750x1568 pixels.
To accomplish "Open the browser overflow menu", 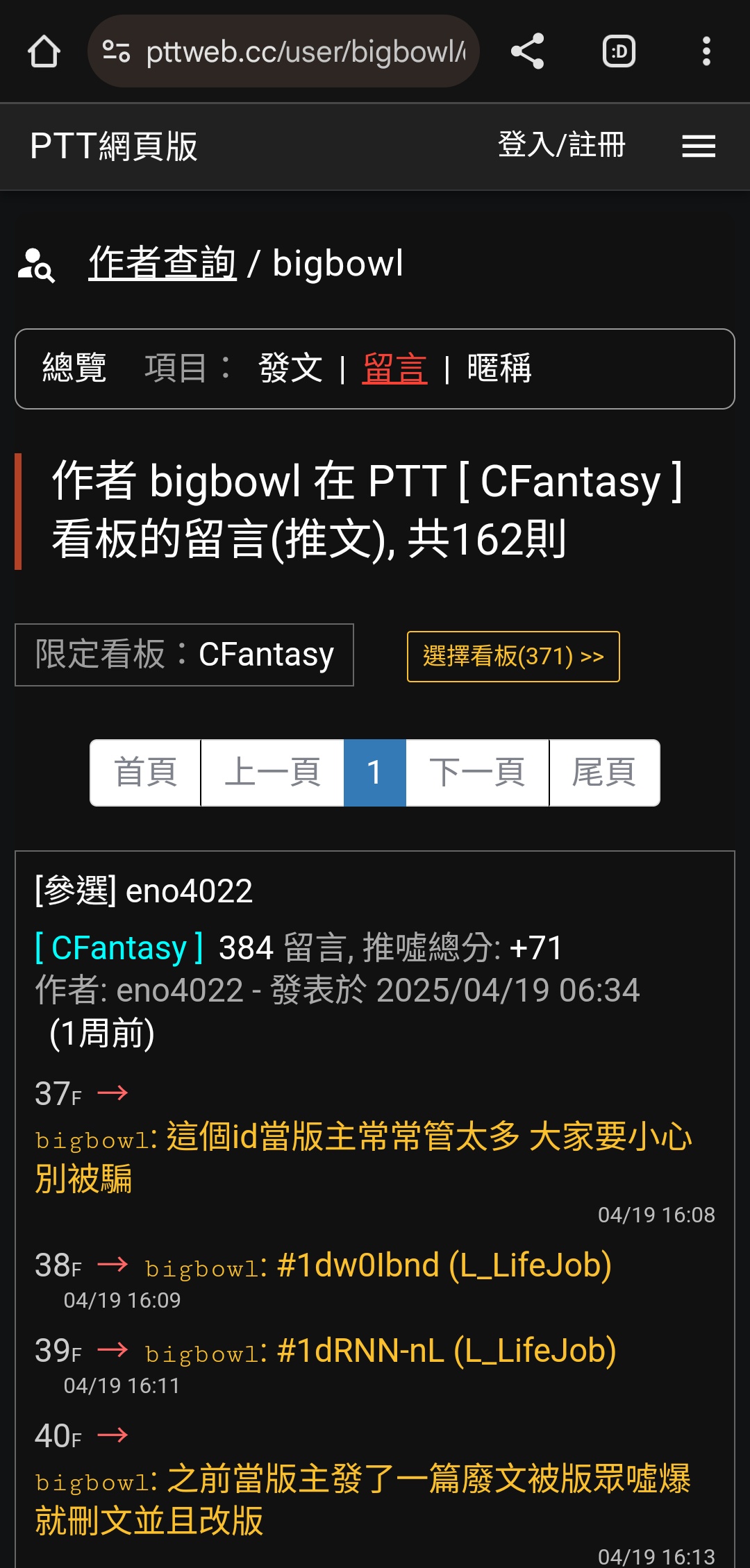I will coord(706,51).
